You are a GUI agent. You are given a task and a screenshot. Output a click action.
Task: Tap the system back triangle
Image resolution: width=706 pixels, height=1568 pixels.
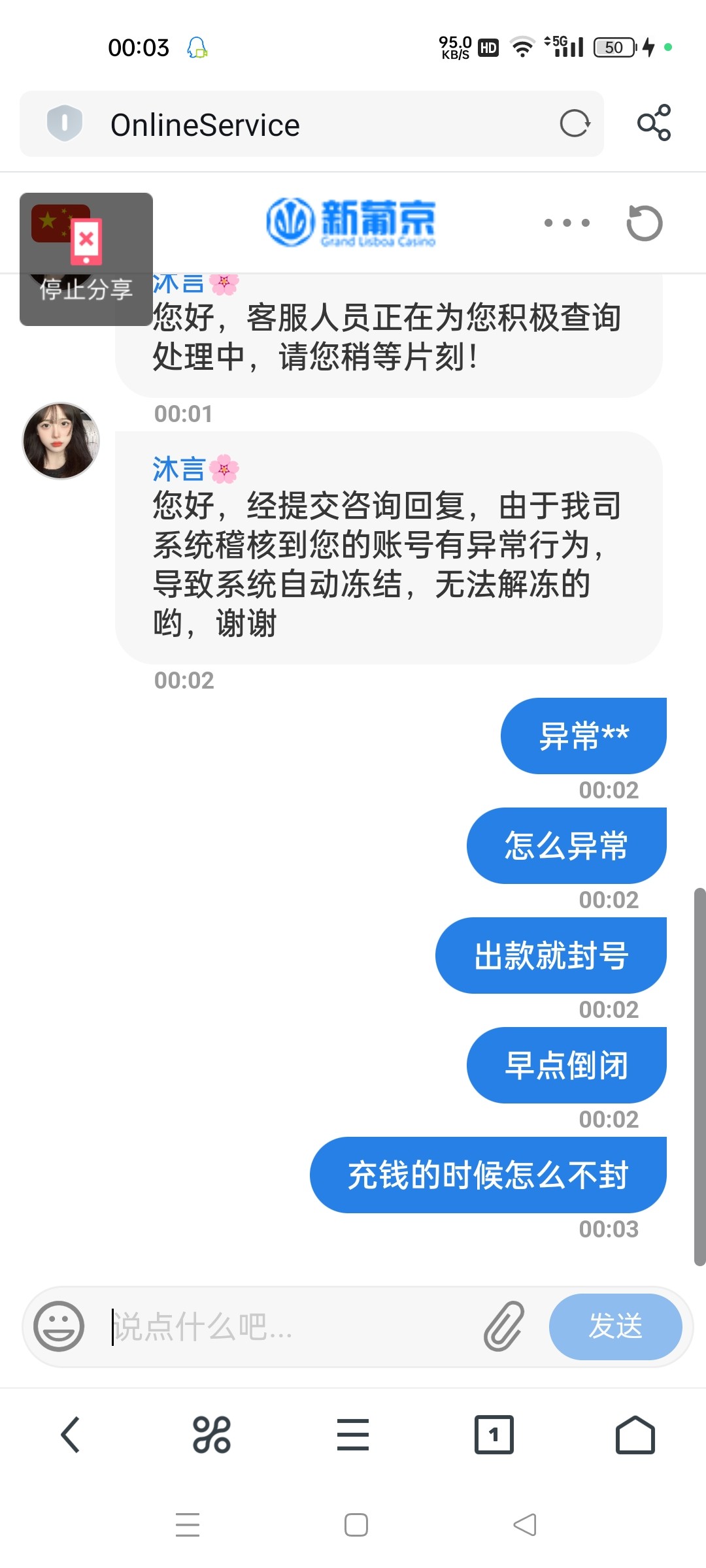525,1525
